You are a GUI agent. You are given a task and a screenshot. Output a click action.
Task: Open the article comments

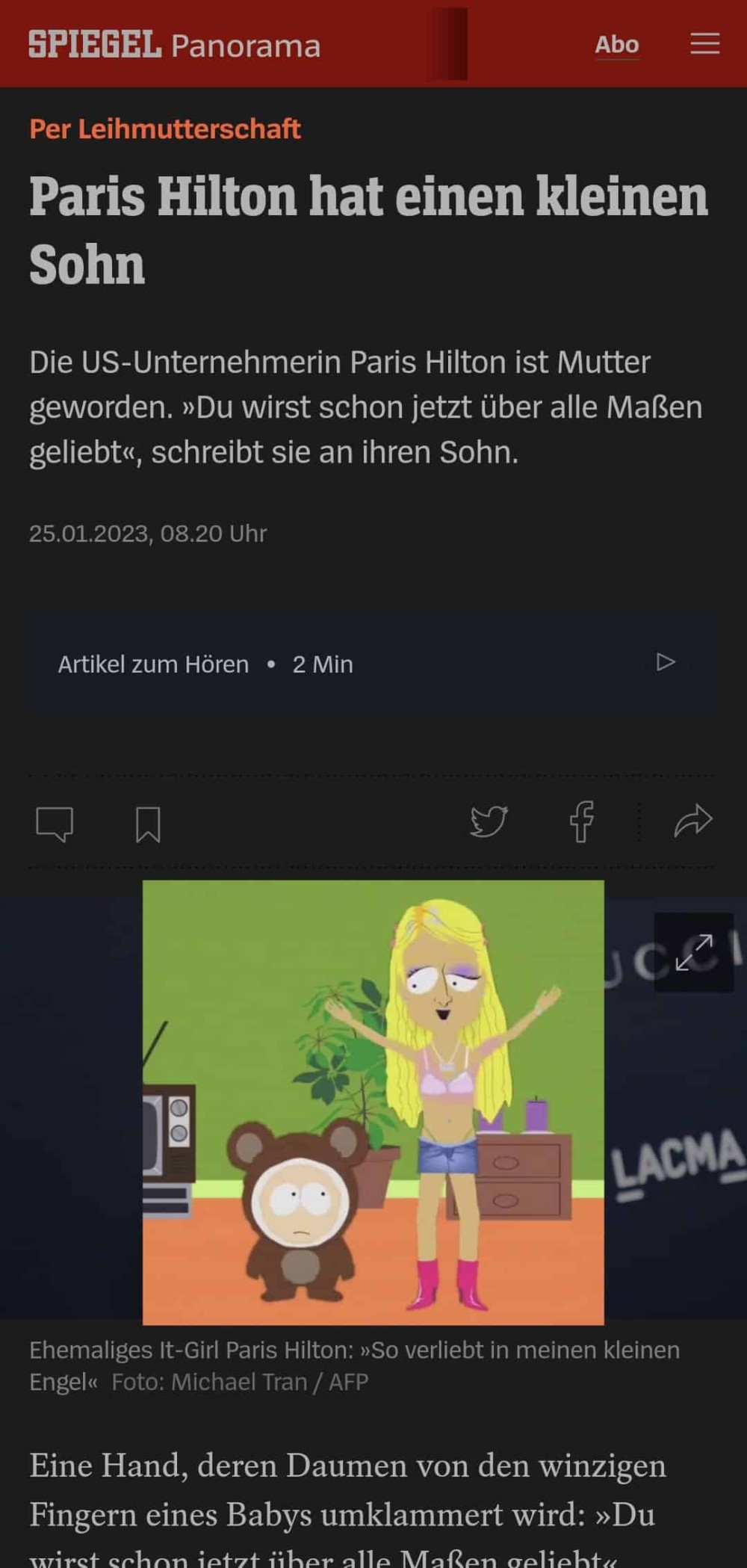click(x=55, y=824)
